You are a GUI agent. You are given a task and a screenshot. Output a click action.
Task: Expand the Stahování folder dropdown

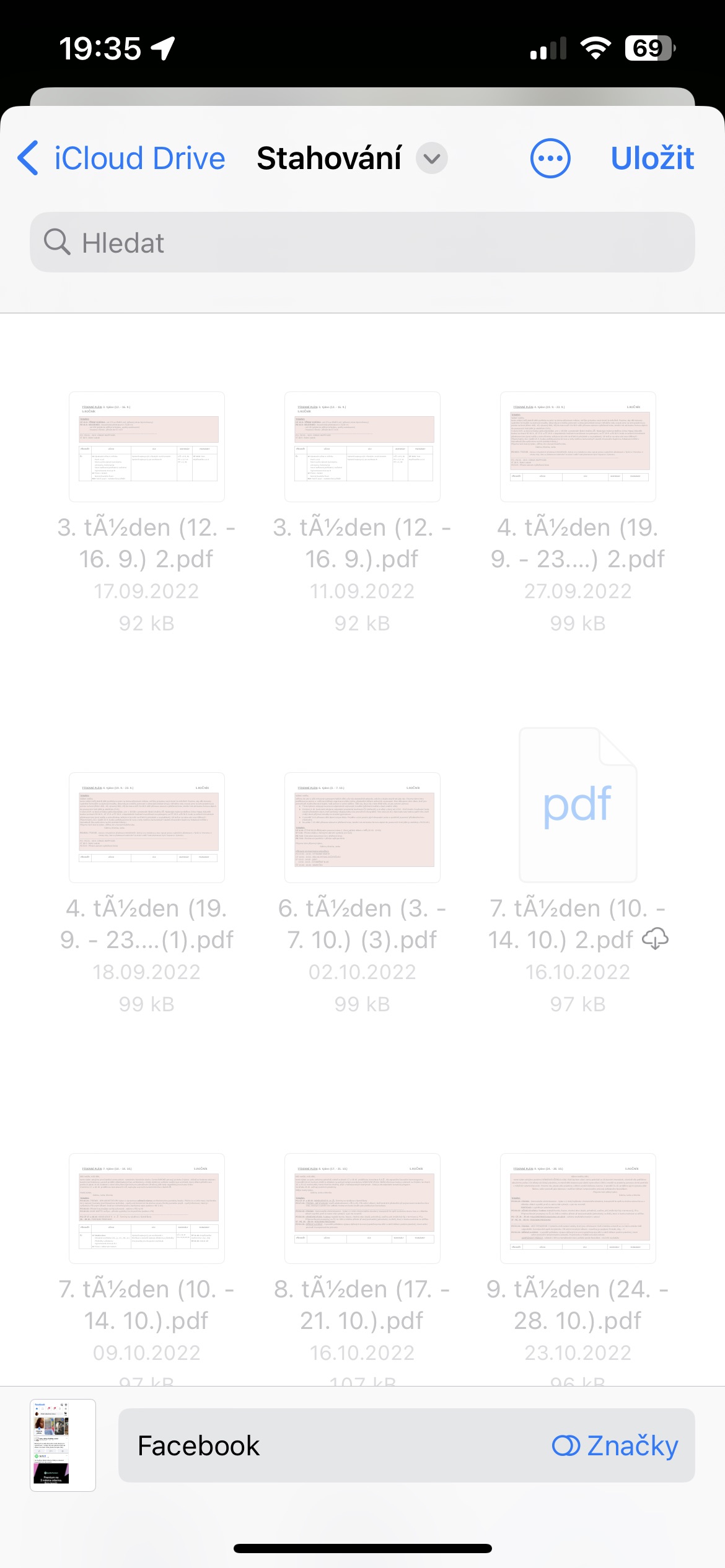pos(431,159)
